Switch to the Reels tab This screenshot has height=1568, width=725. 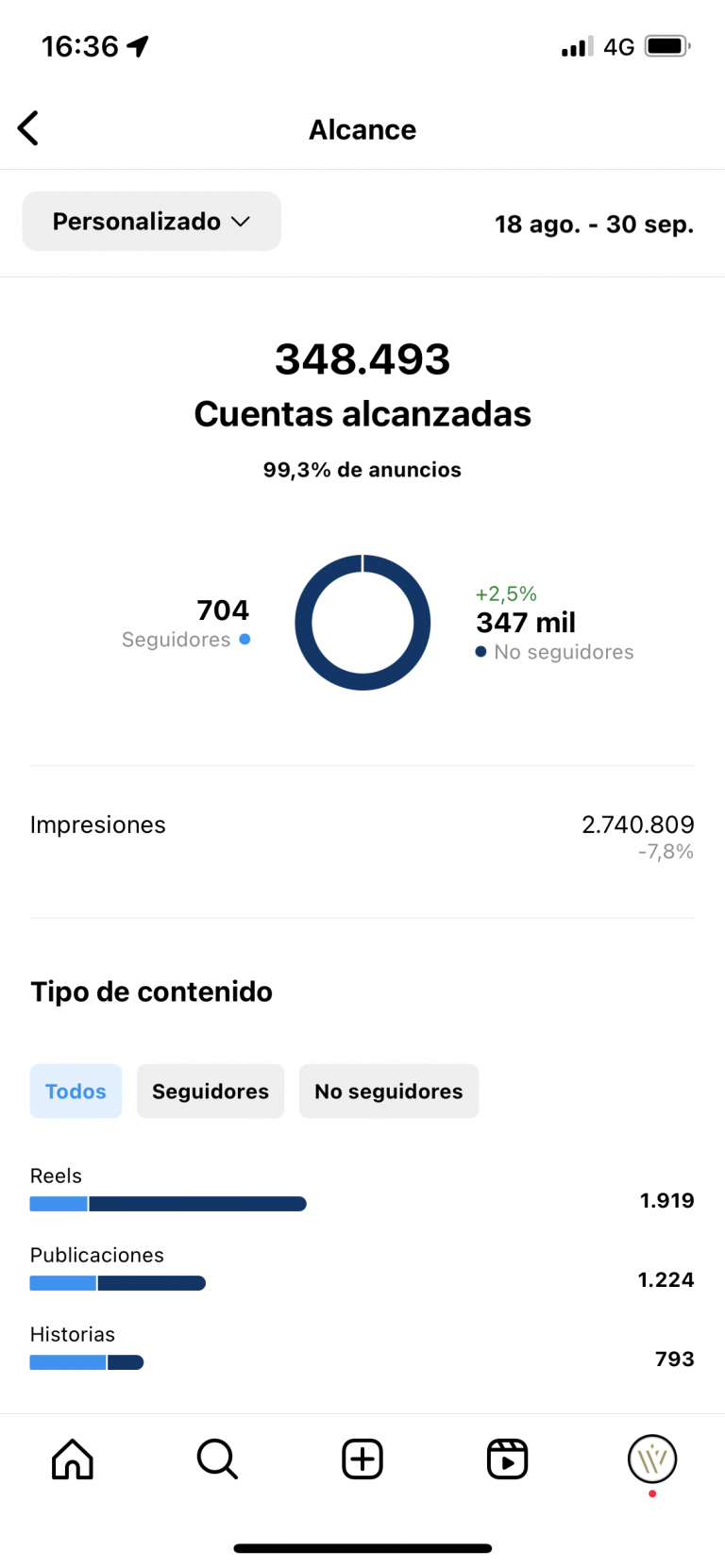point(507,1460)
